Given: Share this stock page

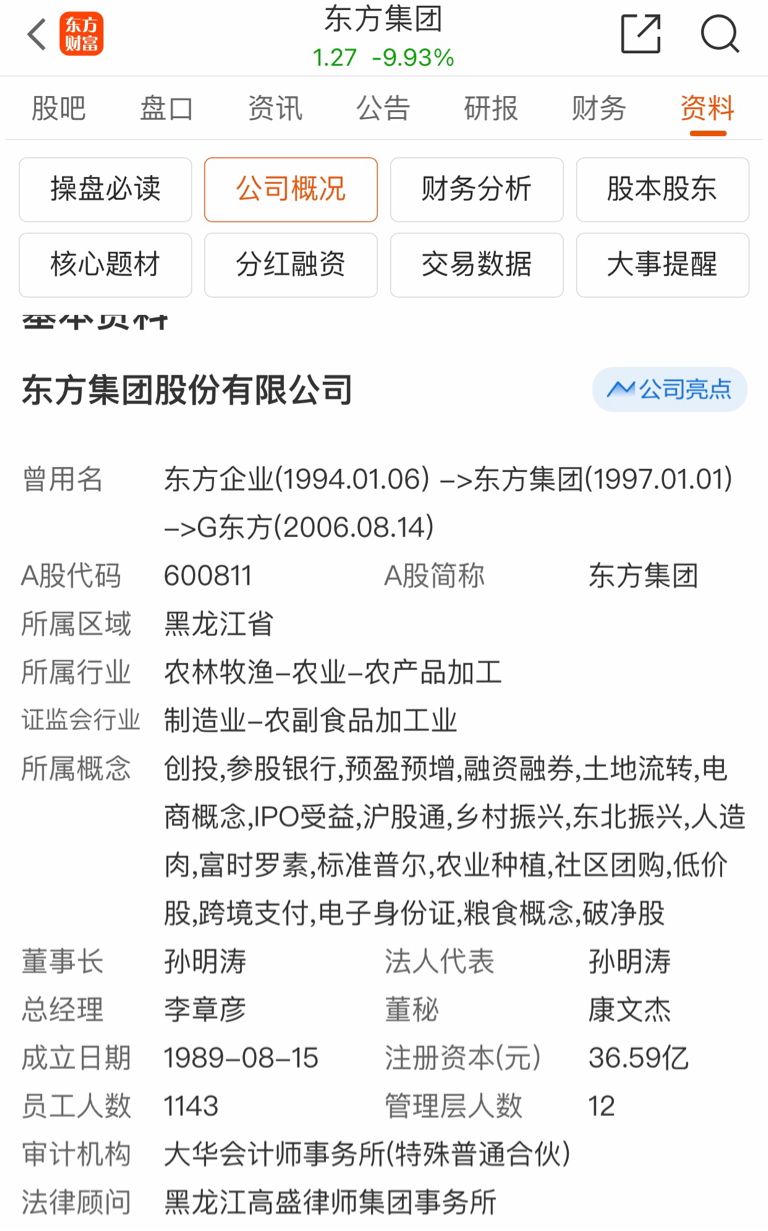Looking at the screenshot, I should pos(641,34).
